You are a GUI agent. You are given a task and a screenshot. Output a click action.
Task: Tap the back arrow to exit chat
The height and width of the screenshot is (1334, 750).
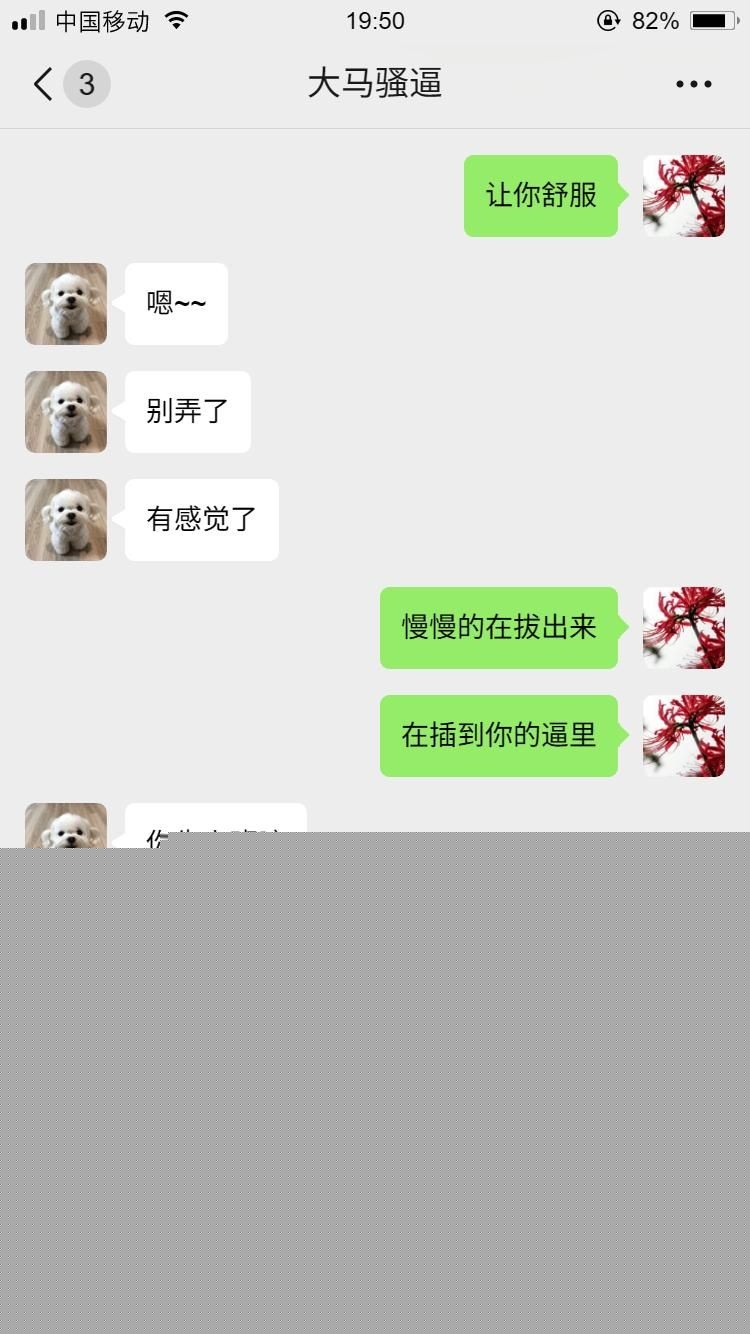[x=40, y=84]
